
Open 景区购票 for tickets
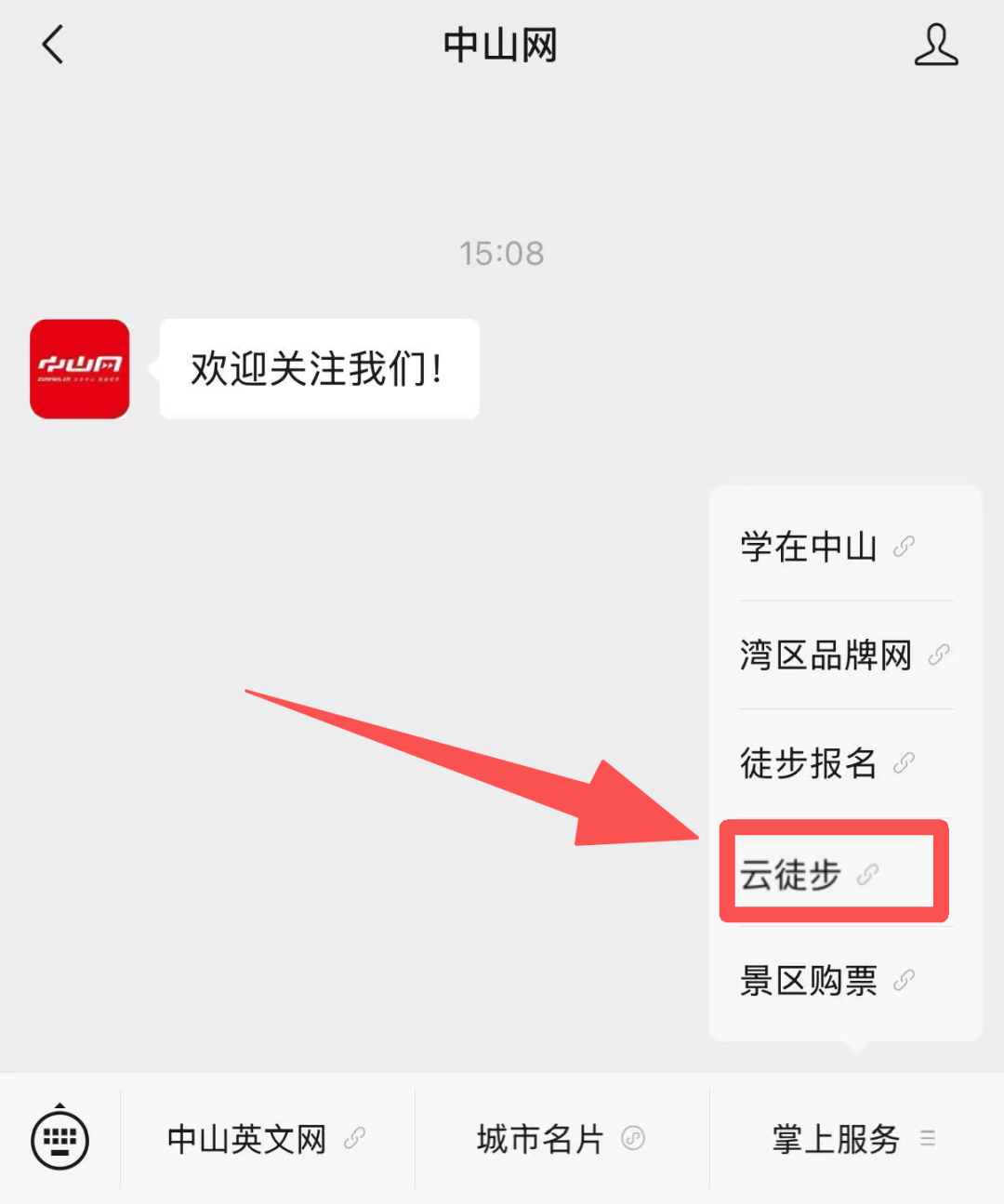pos(827,980)
